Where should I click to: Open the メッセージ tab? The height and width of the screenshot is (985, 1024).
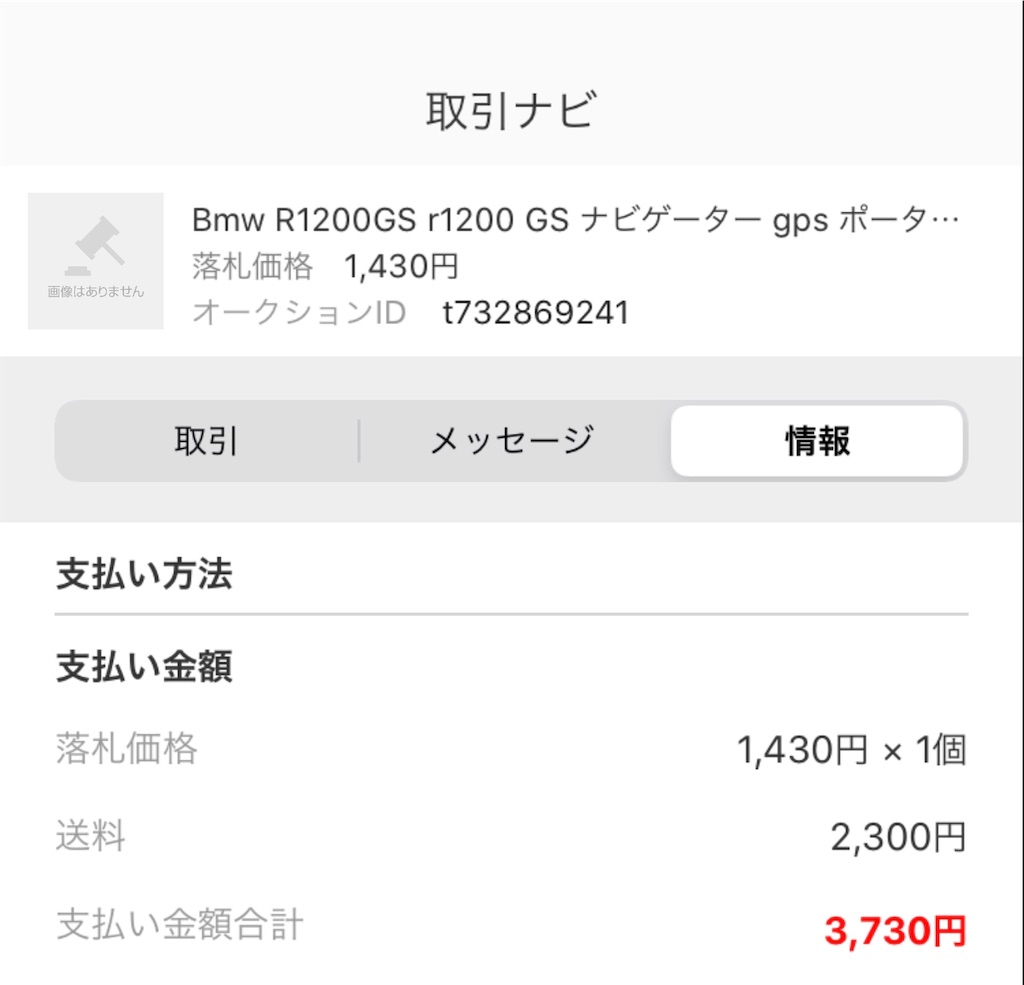coord(511,441)
